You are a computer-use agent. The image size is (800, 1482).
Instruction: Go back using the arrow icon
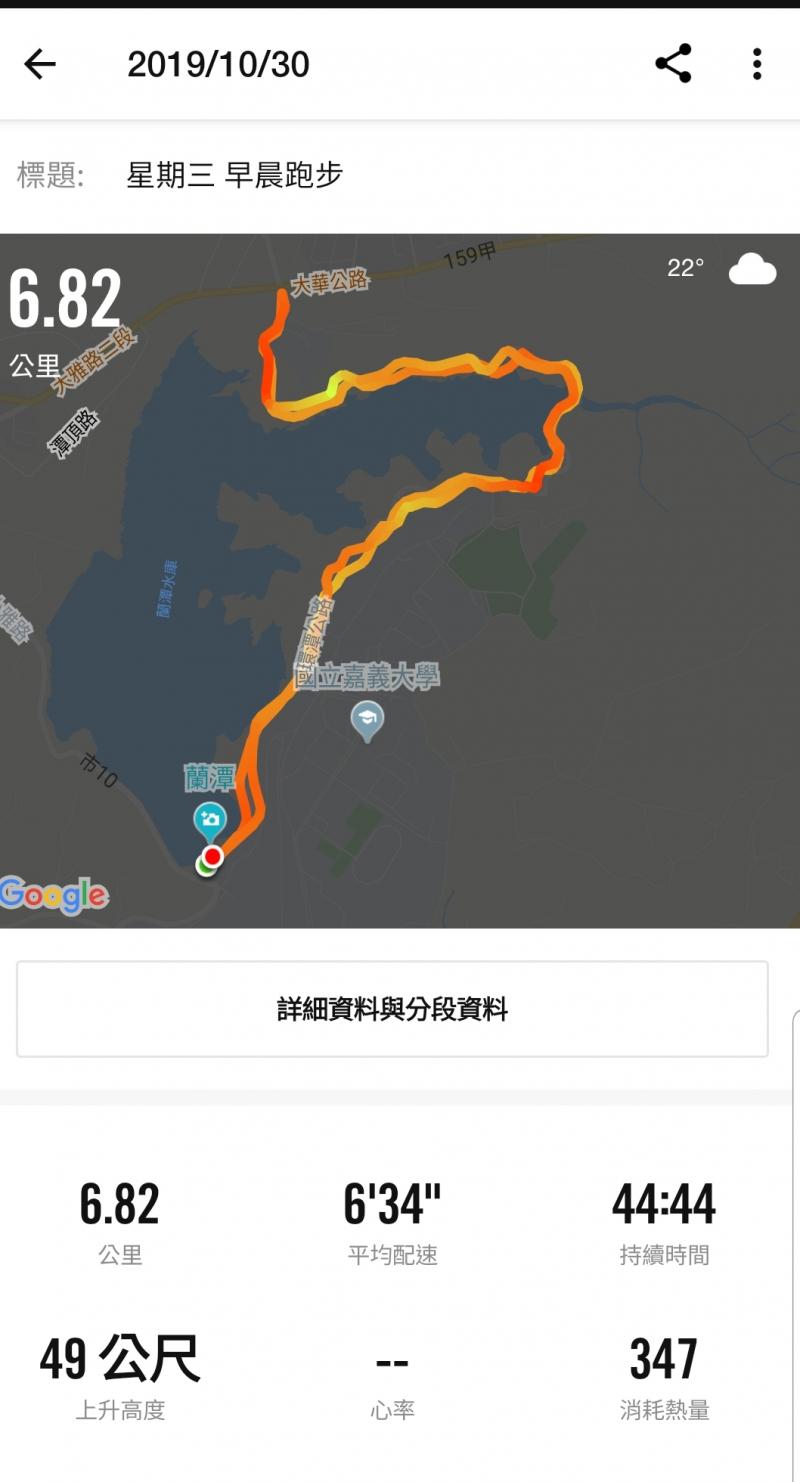click(40, 65)
